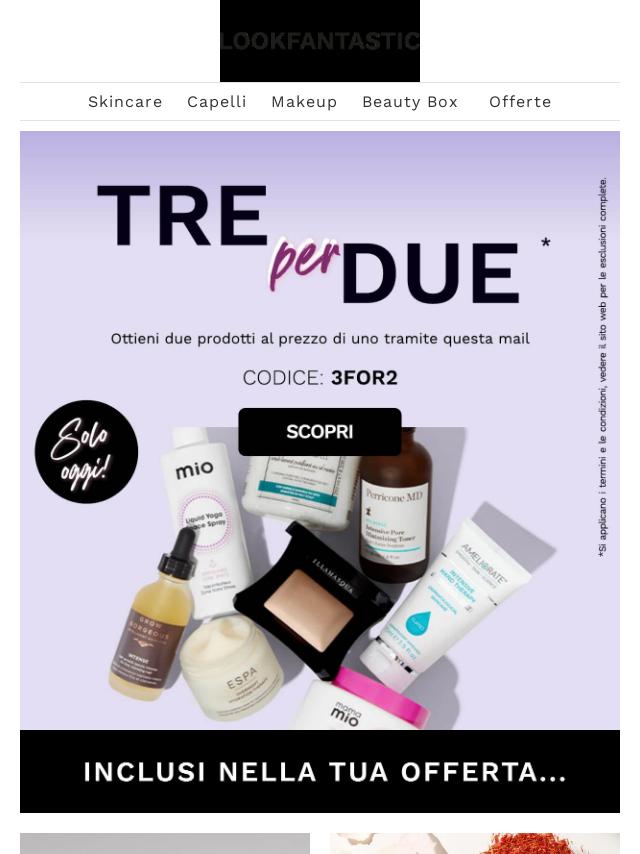Open the Skincare category
This screenshot has height=854, width=640.
pyautogui.click(x=125, y=102)
